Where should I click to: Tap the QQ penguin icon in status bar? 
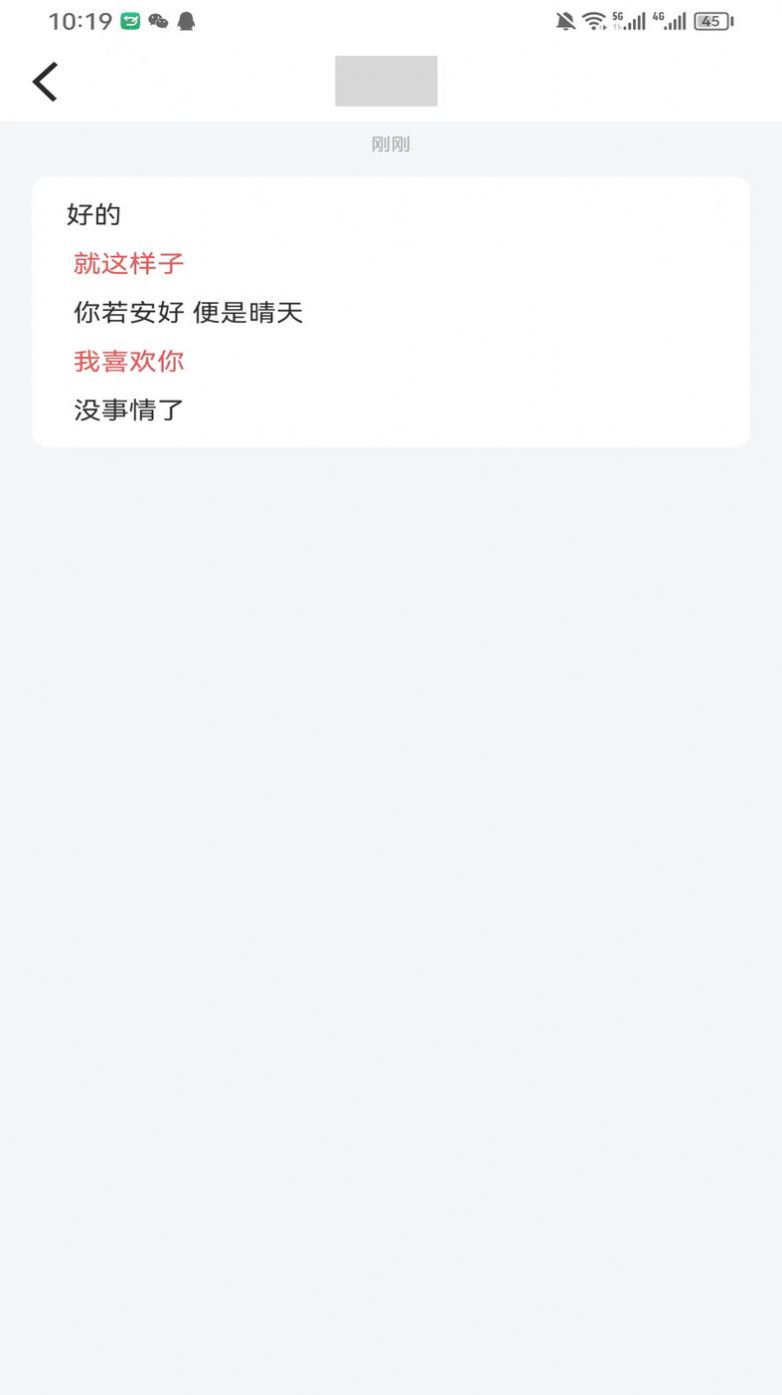pyautogui.click(x=186, y=20)
